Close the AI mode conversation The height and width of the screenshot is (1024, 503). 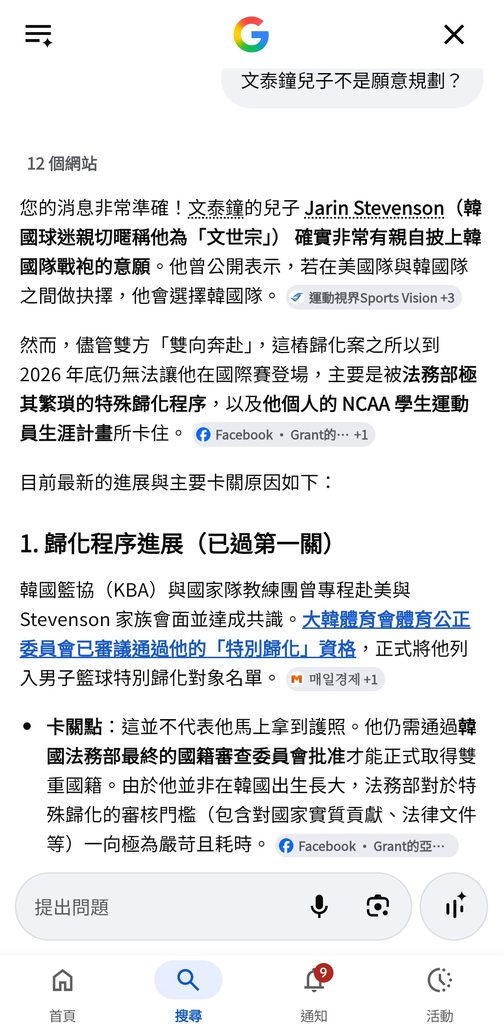(x=454, y=35)
